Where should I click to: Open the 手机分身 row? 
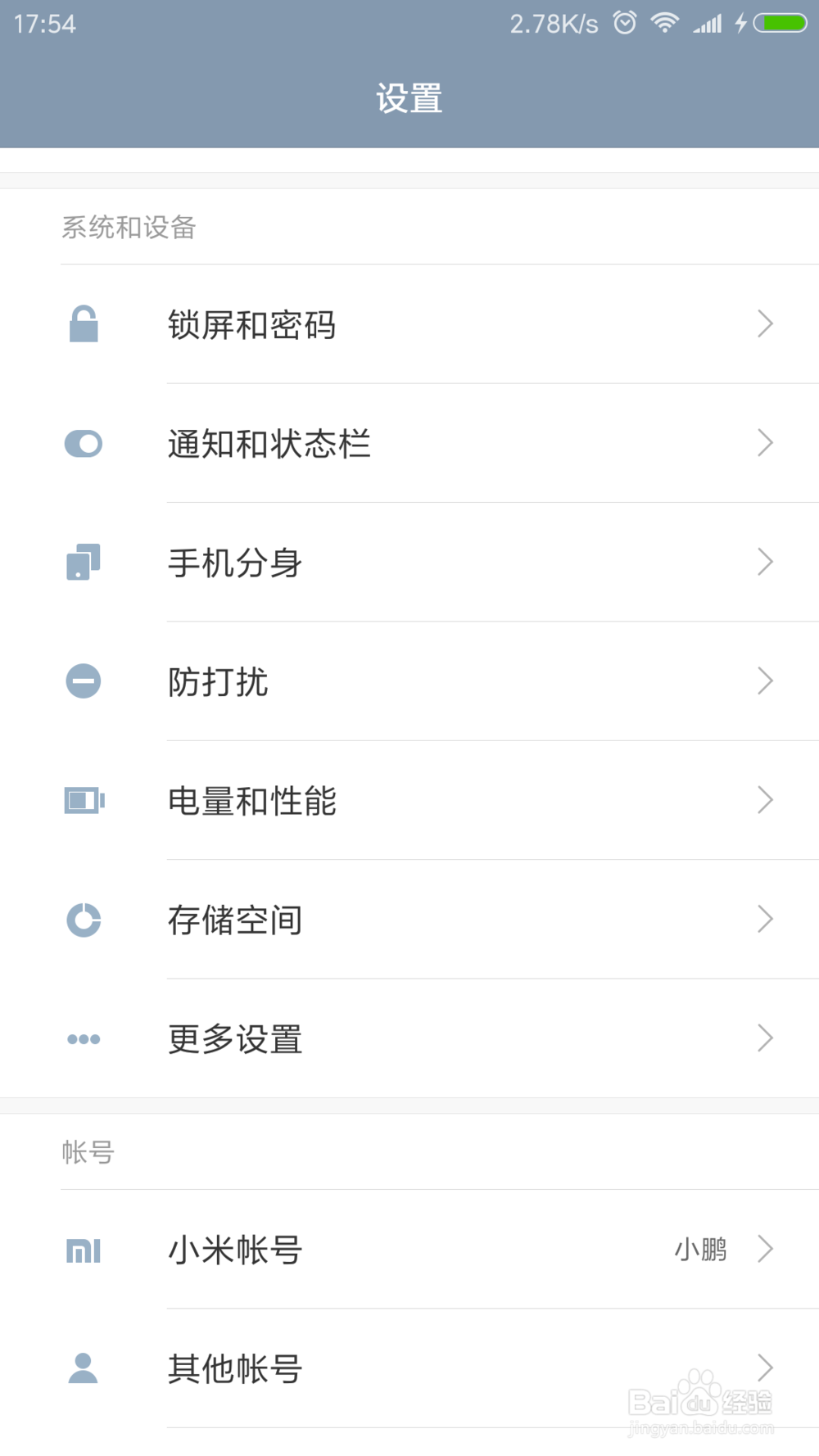[409, 562]
